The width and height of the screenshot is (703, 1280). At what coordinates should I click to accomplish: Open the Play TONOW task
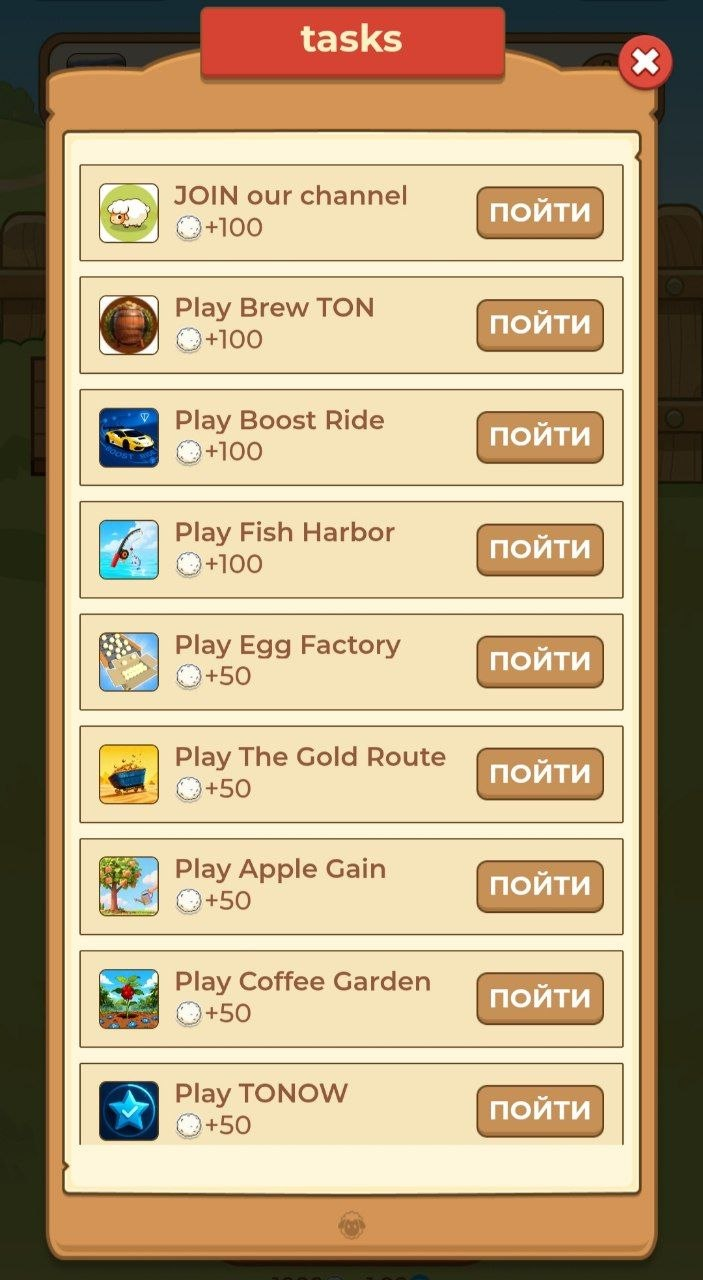click(x=540, y=1110)
